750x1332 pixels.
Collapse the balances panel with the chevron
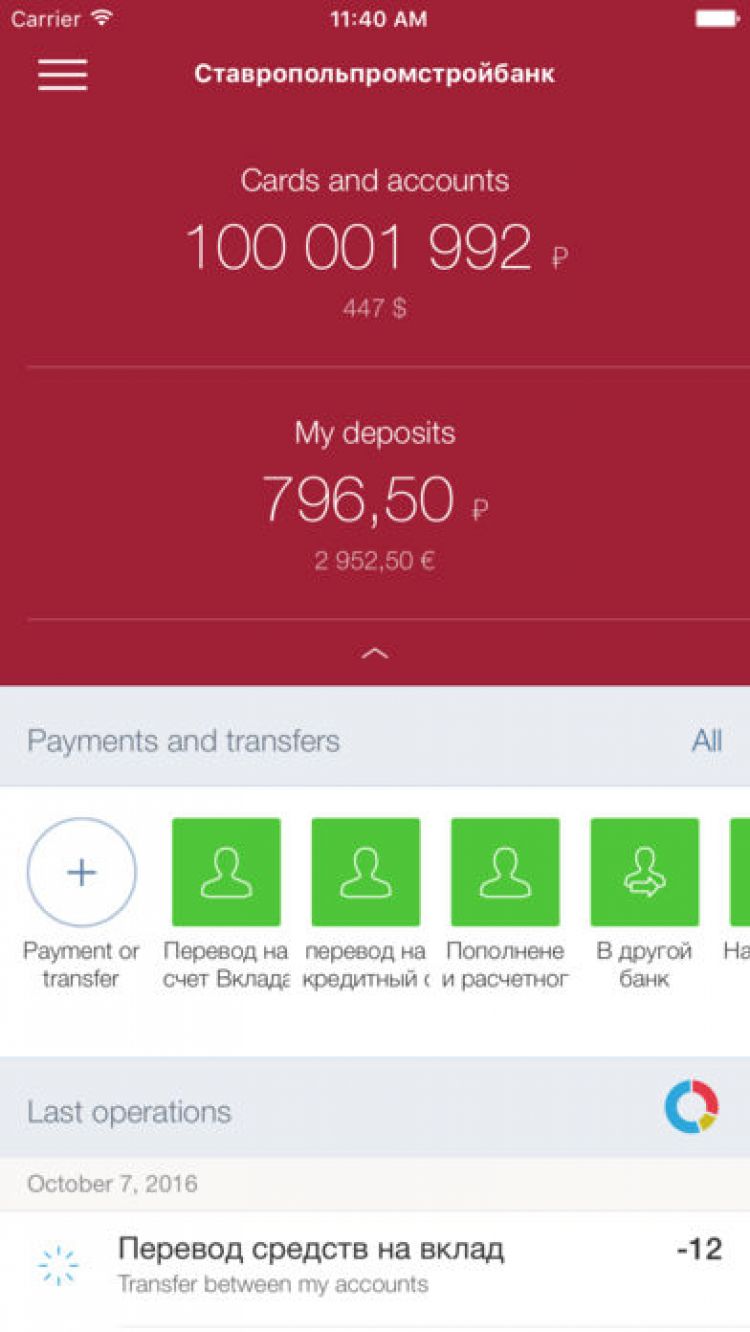click(x=375, y=653)
